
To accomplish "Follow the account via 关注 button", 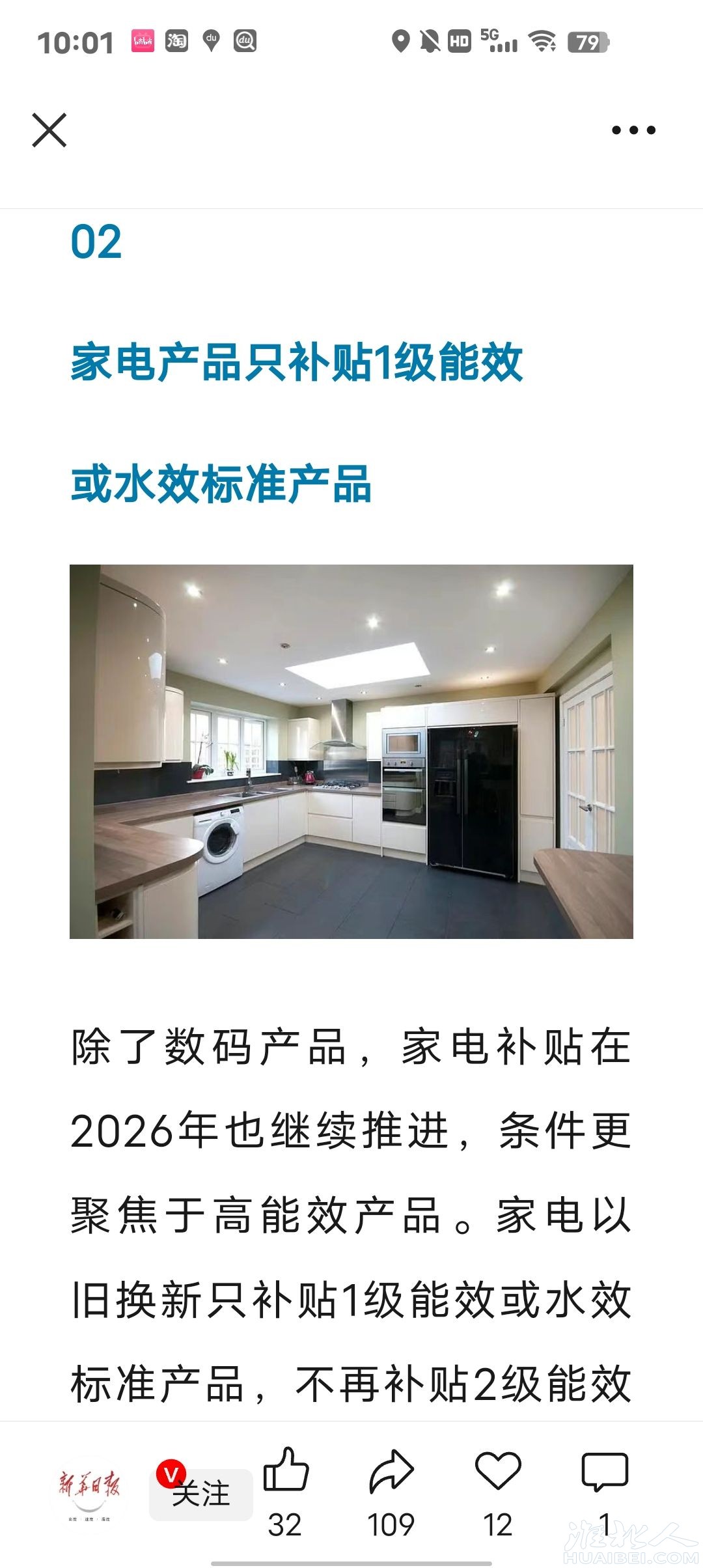I will coord(200,1494).
